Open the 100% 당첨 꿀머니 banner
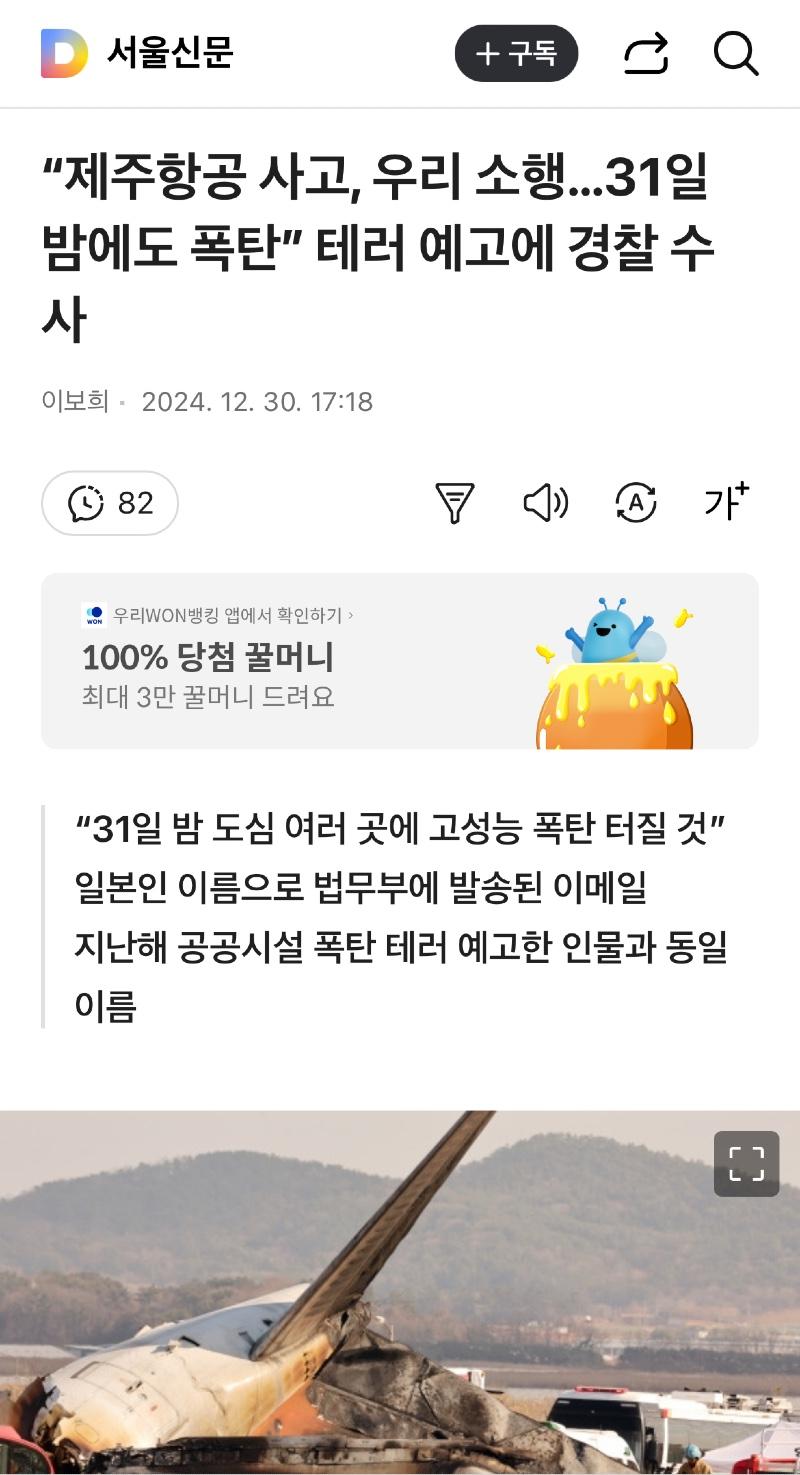This screenshot has width=800, height=1475. 398,661
